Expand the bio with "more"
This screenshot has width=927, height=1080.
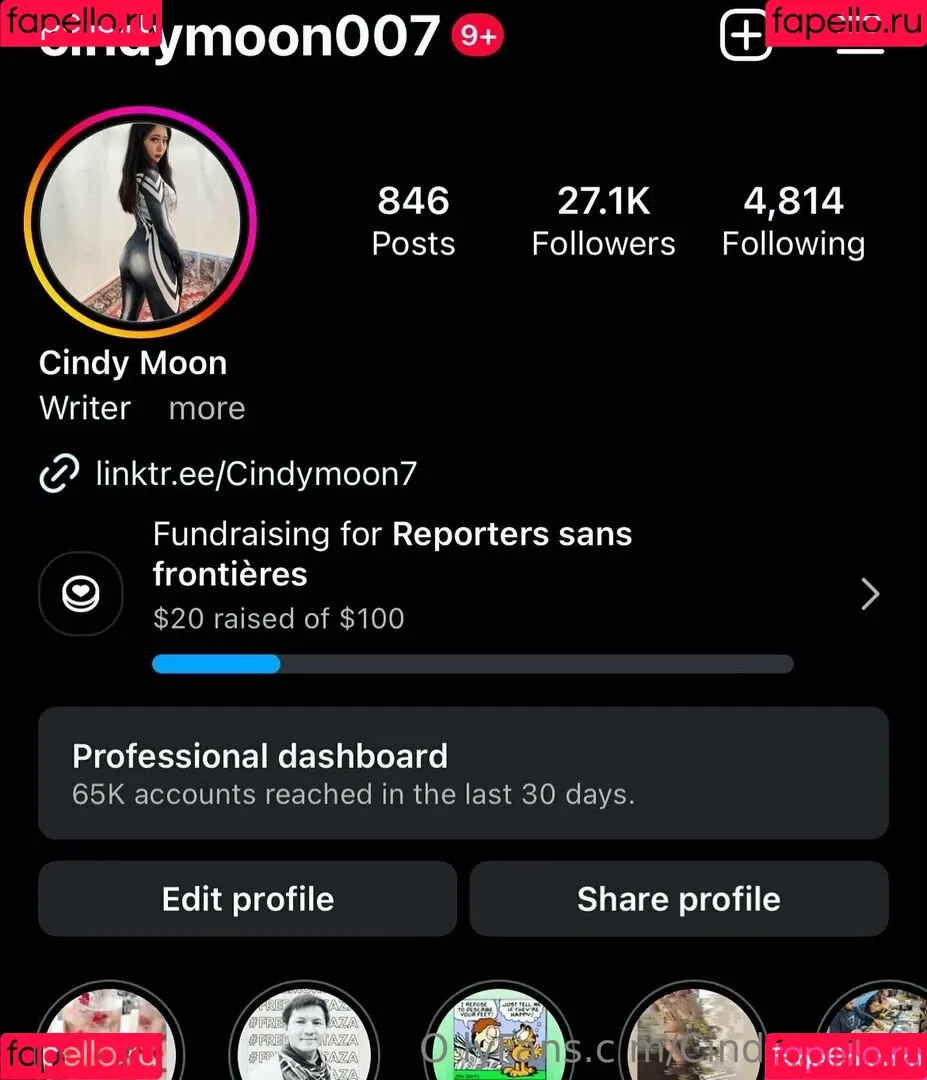[x=207, y=408]
